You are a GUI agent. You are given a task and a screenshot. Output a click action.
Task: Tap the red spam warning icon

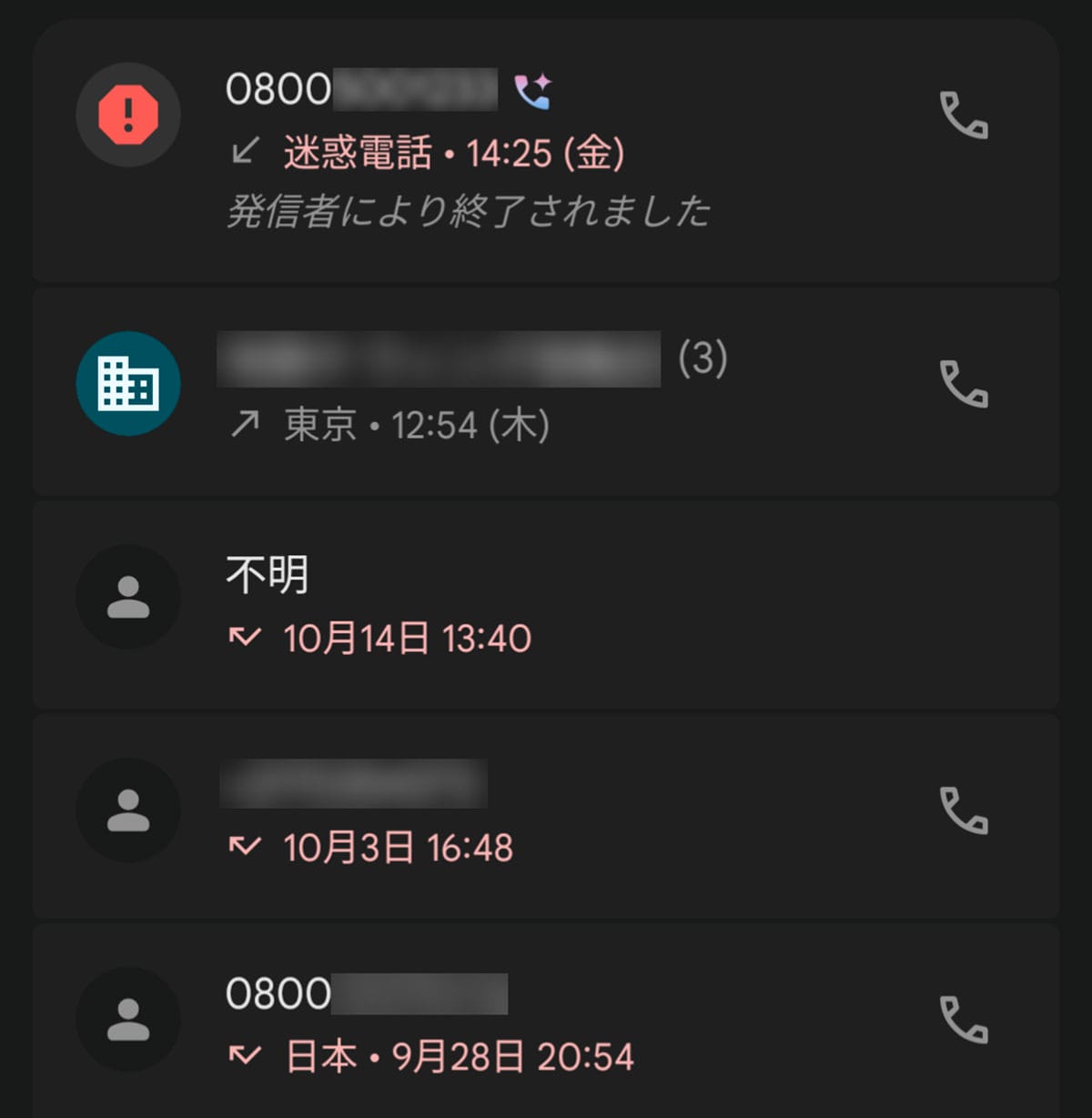128,115
